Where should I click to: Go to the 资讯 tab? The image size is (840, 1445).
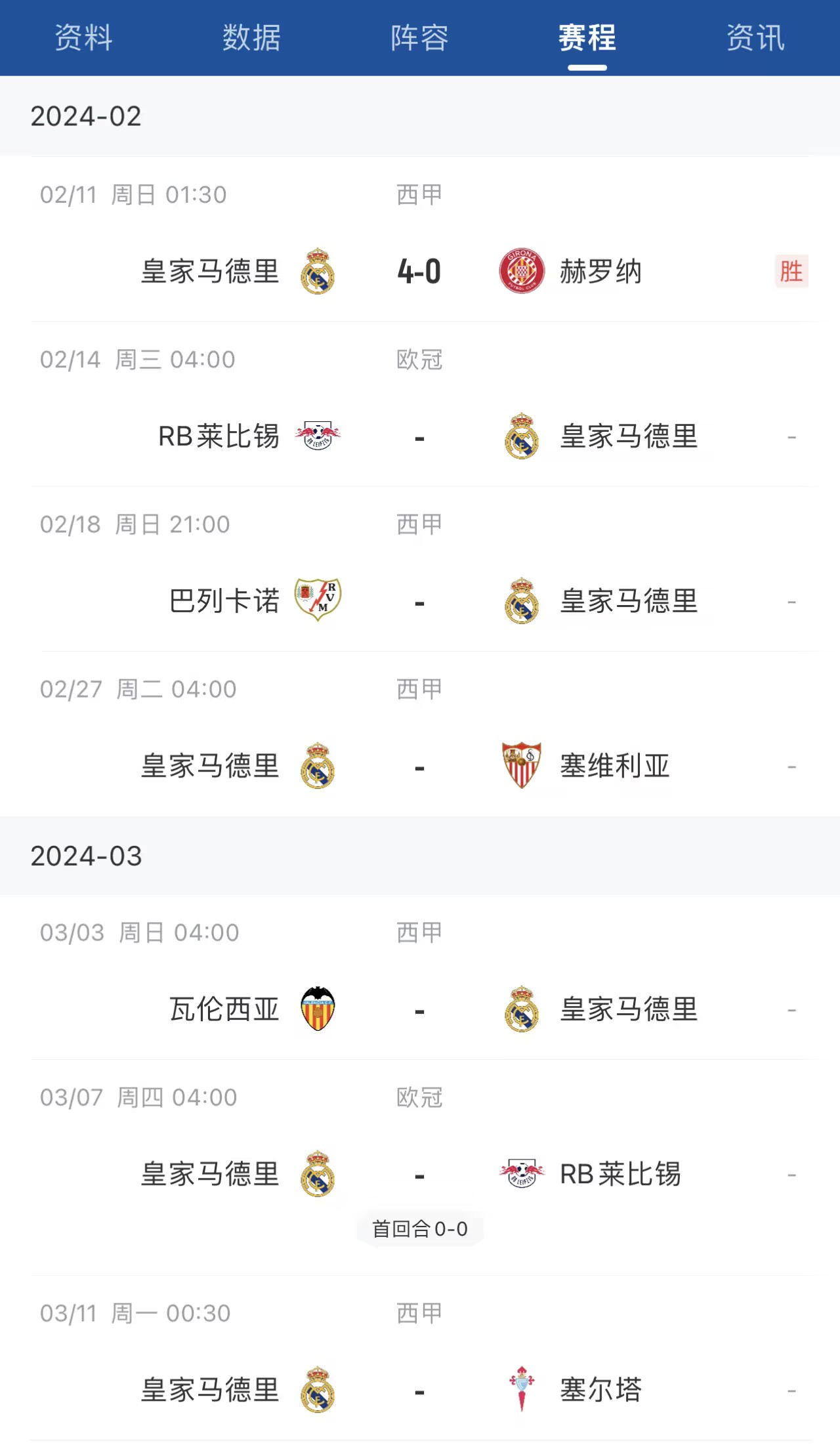coord(755,37)
